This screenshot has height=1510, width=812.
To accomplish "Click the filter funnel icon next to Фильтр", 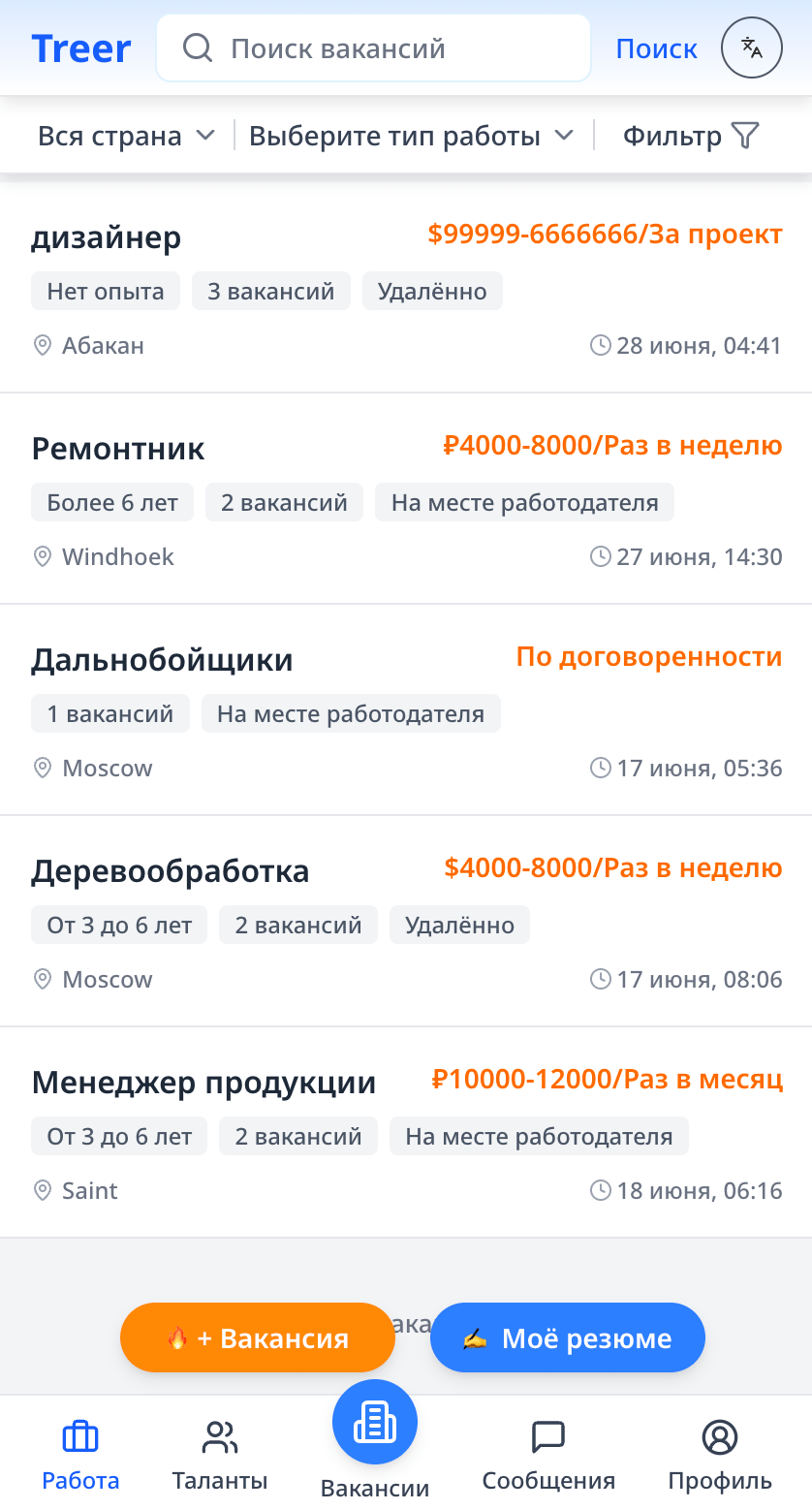I will click(x=743, y=136).
